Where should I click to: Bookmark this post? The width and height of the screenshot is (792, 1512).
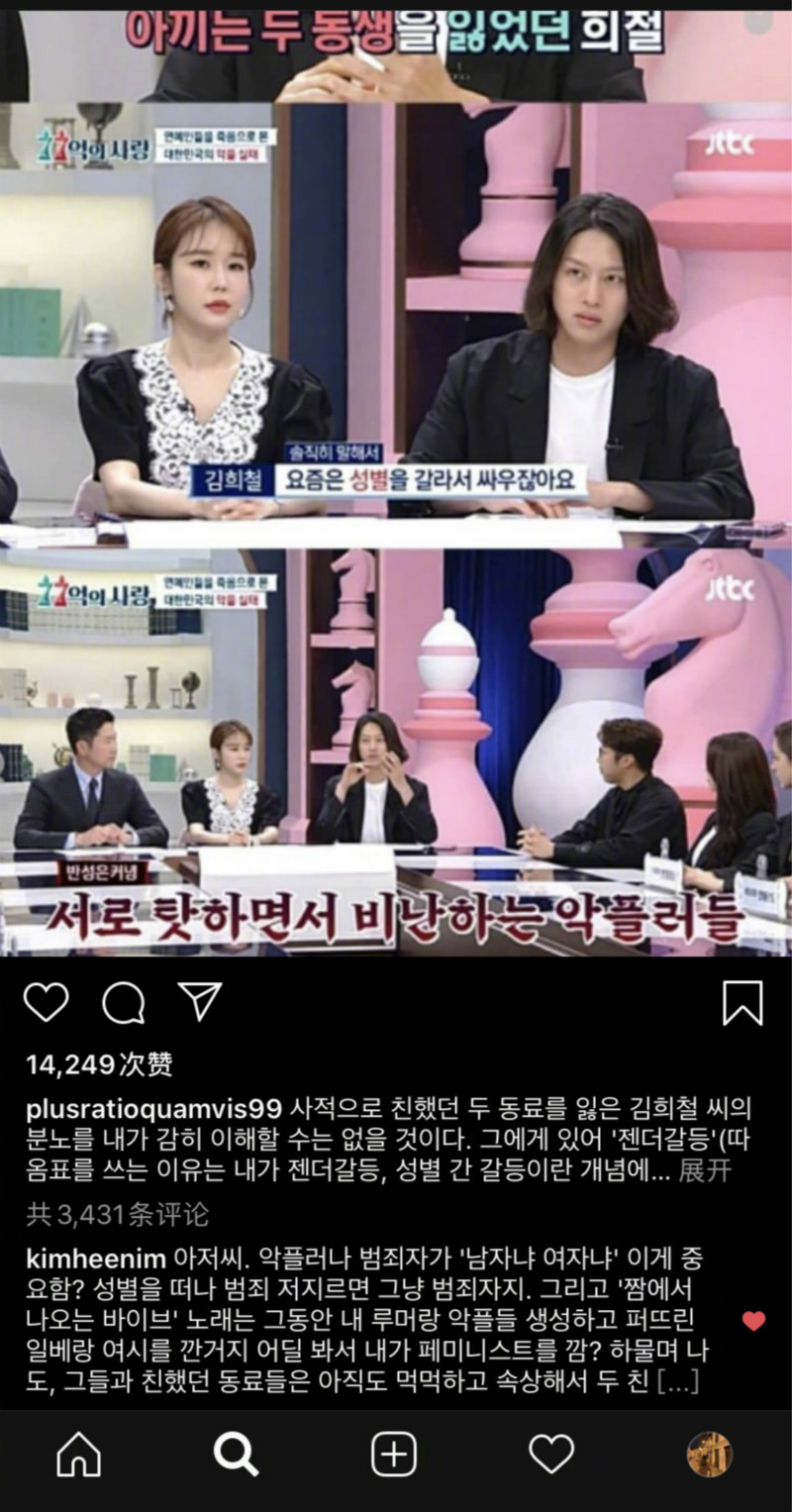742,1003
